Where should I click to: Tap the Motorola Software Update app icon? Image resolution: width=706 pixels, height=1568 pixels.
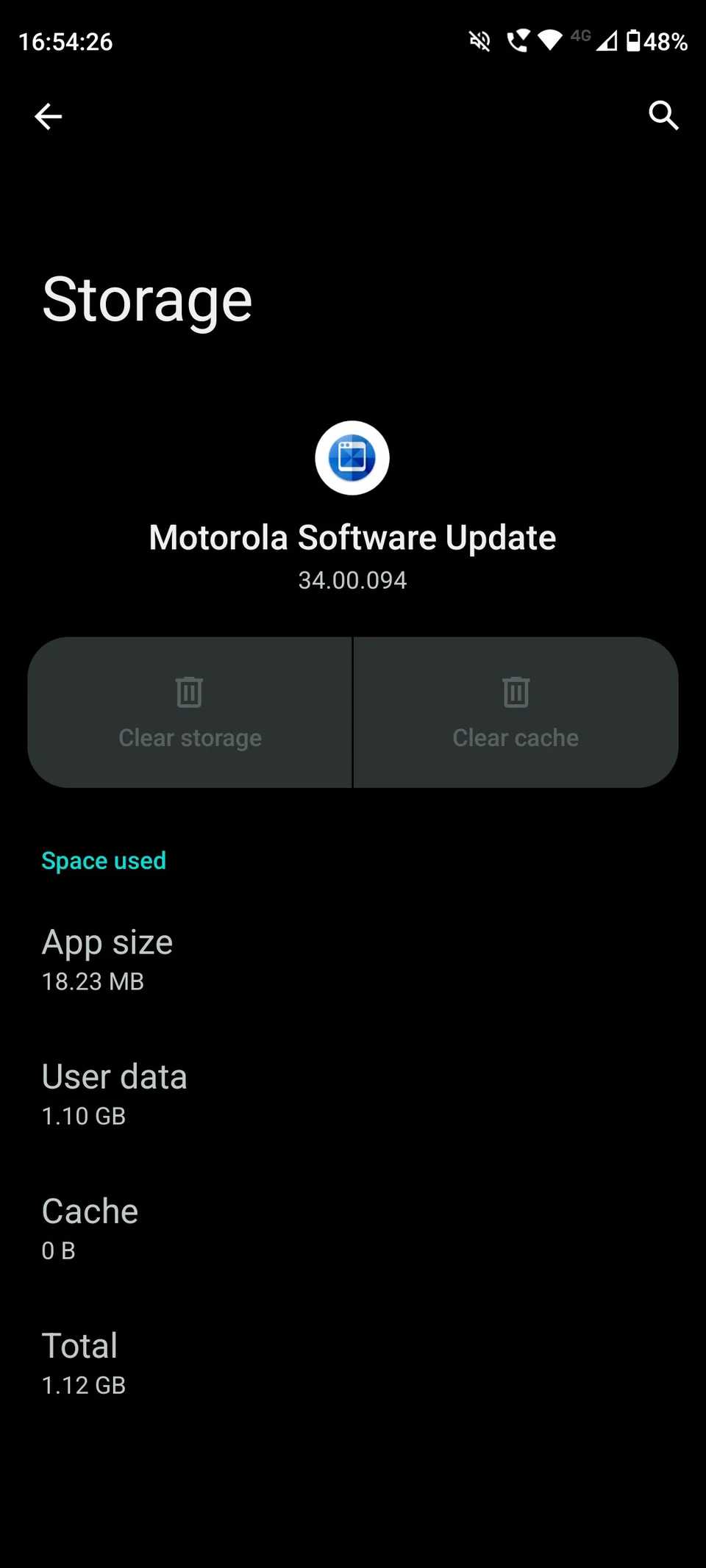click(352, 457)
